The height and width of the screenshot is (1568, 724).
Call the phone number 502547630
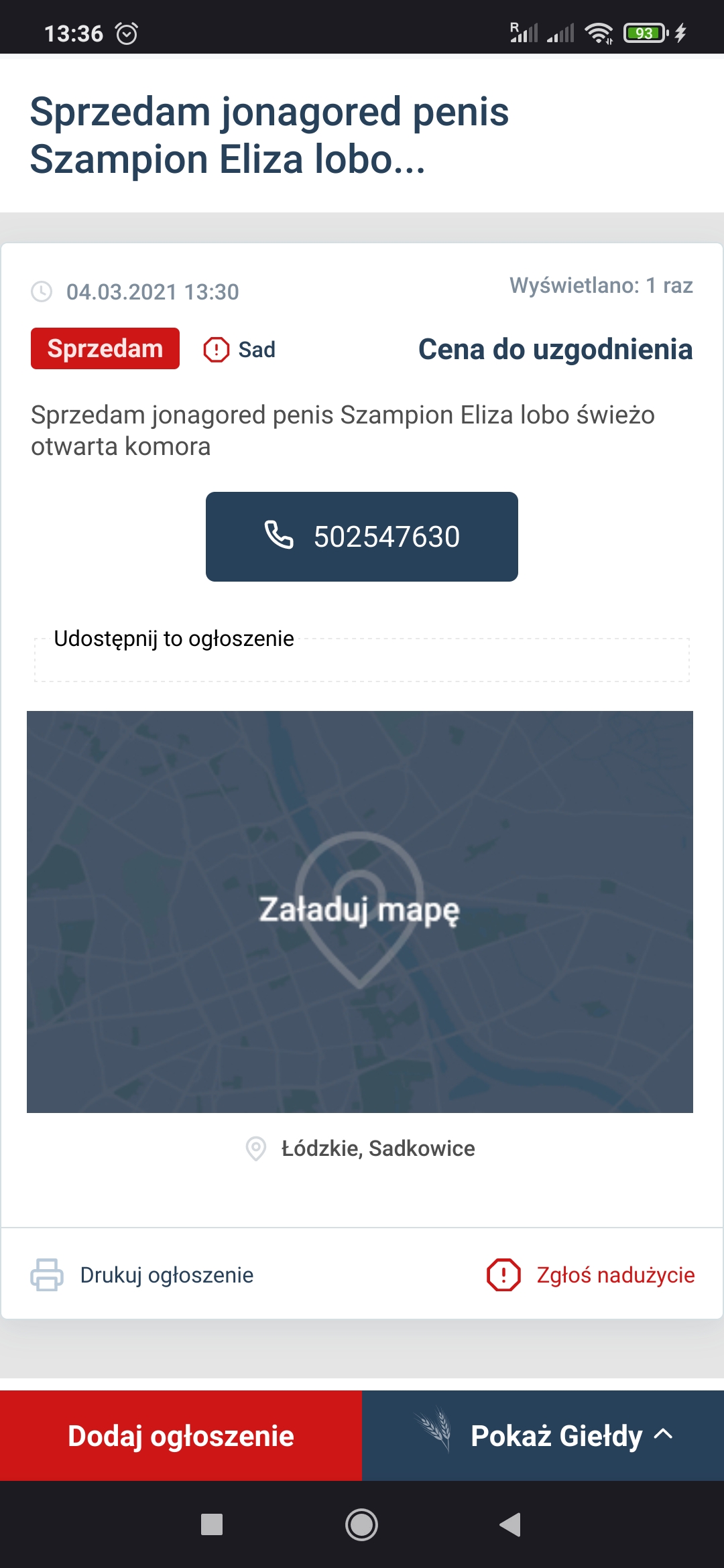click(361, 537)
